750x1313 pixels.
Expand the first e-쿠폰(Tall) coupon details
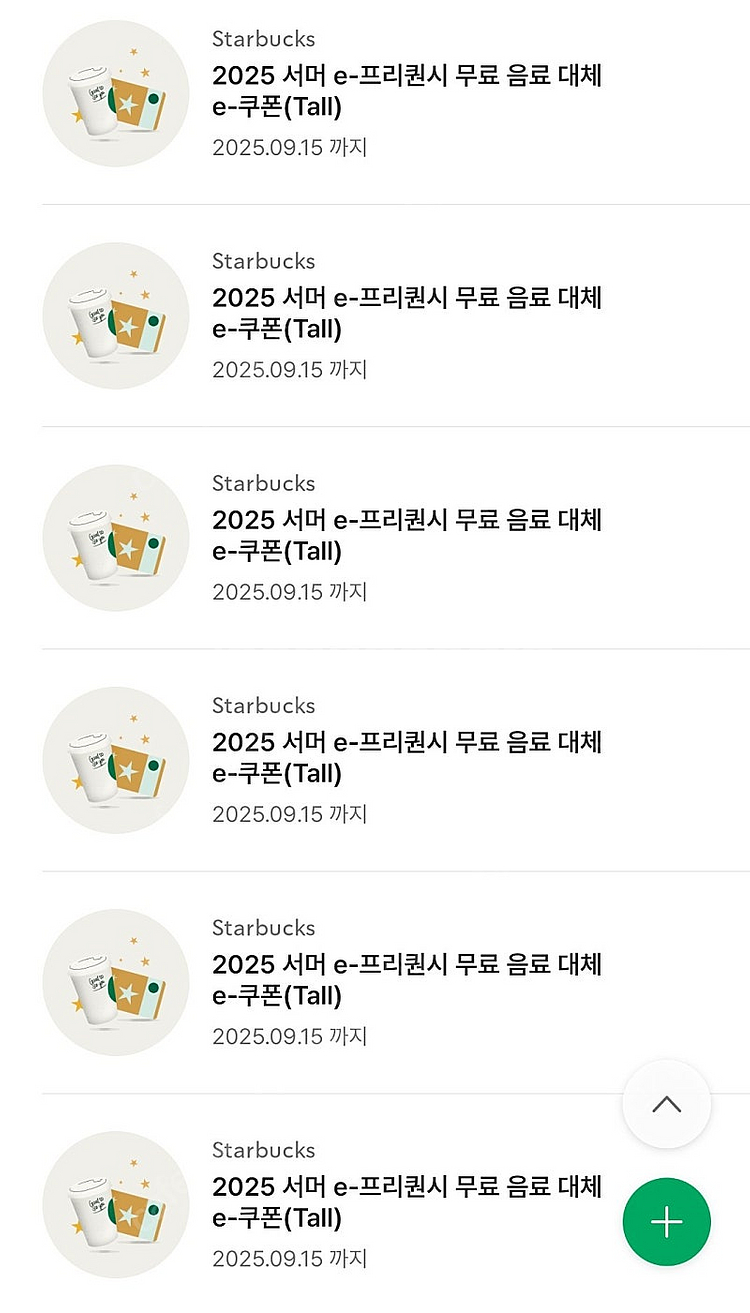click(406, 92)
